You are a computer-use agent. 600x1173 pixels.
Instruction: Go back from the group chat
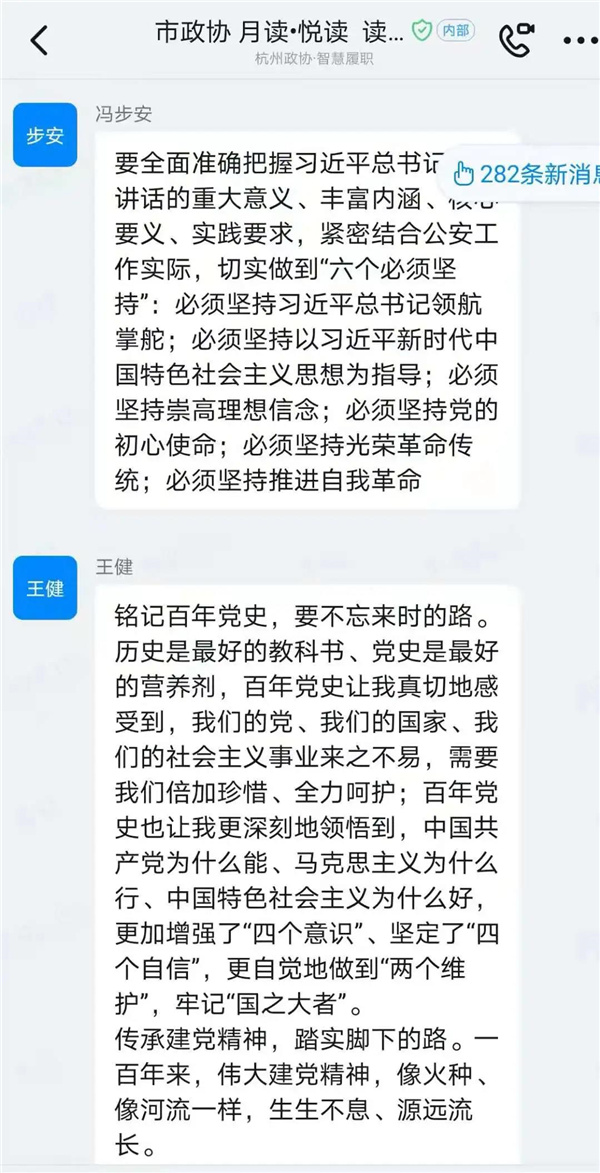click(x=39, y=41)
